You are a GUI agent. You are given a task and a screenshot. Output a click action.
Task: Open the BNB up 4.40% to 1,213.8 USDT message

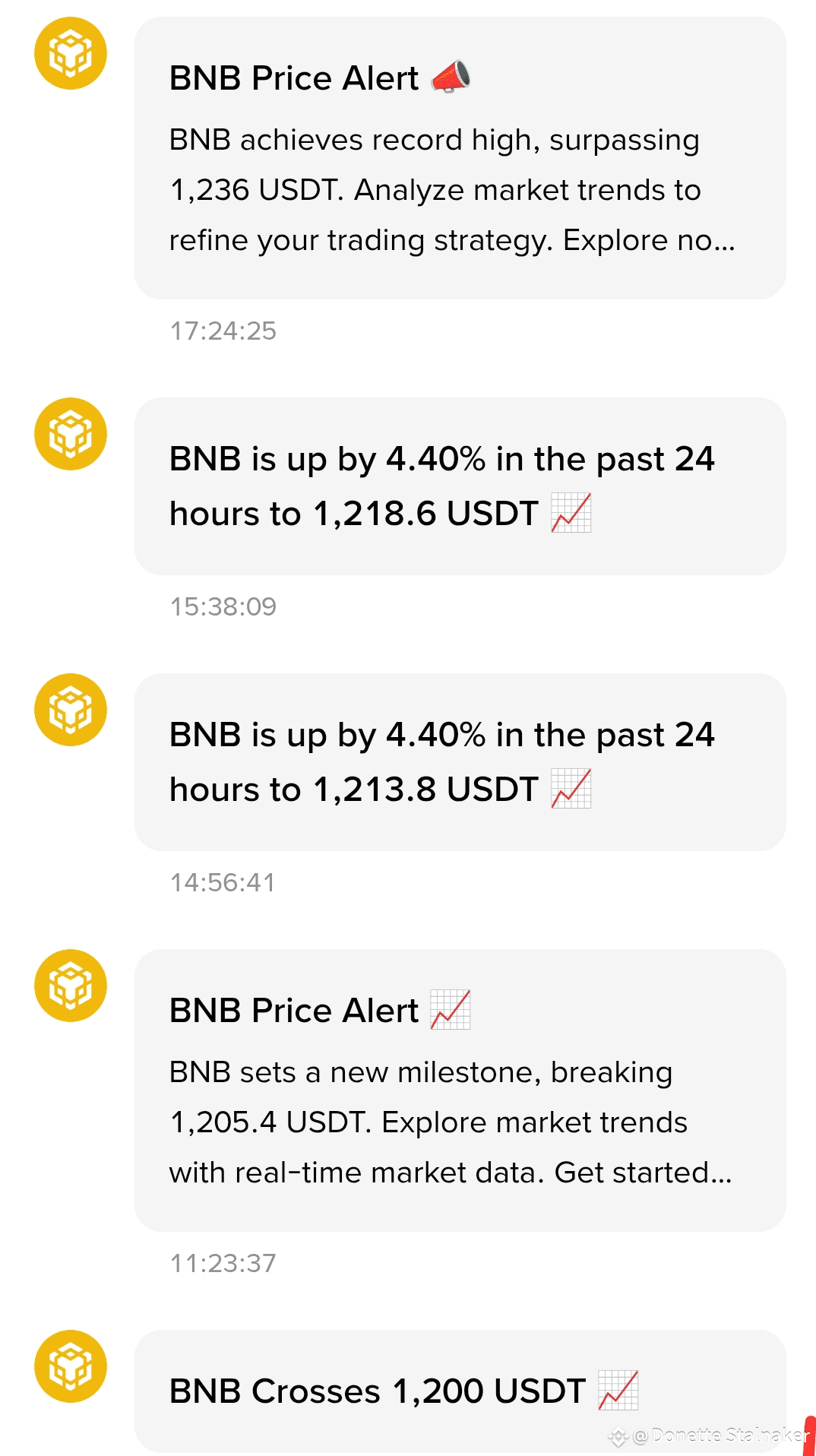point(460,762)
